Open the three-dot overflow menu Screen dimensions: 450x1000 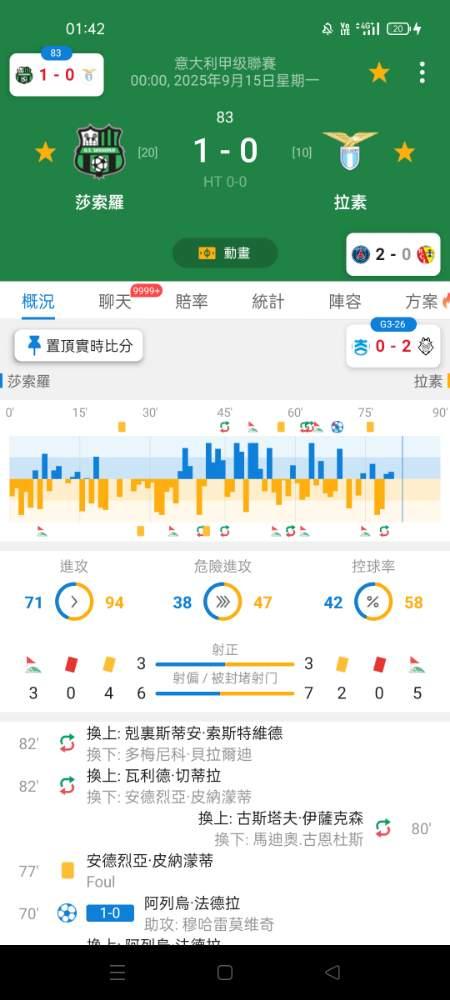click(x=422, y=73)
